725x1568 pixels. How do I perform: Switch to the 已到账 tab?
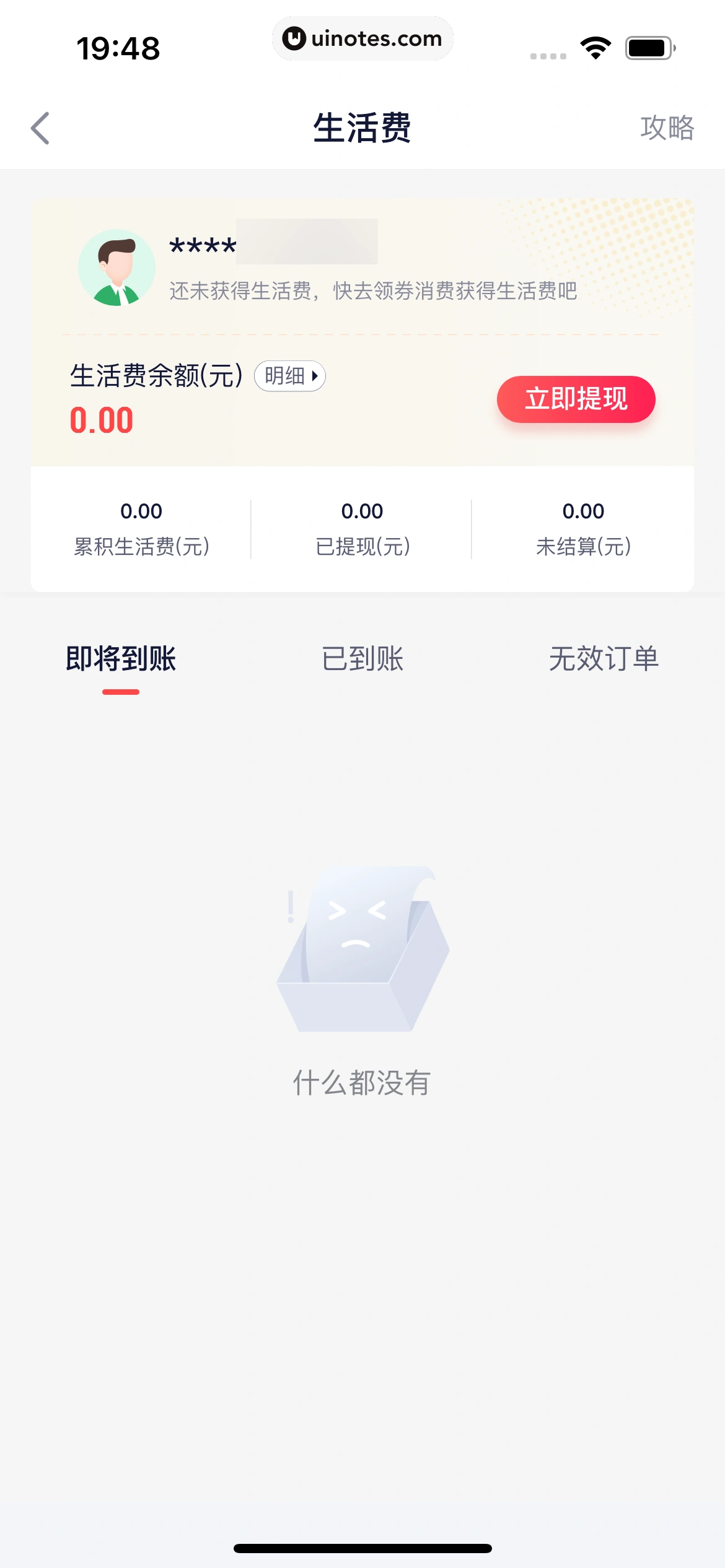[x=362, y=660]
